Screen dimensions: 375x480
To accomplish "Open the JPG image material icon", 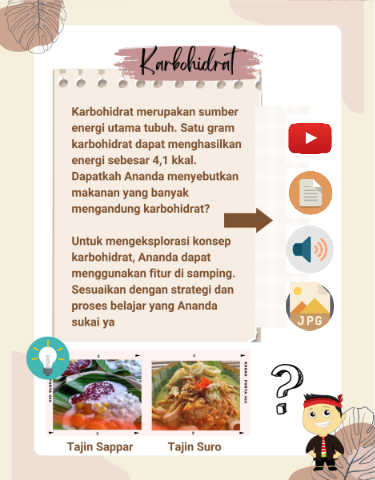I will coord(310,306).
